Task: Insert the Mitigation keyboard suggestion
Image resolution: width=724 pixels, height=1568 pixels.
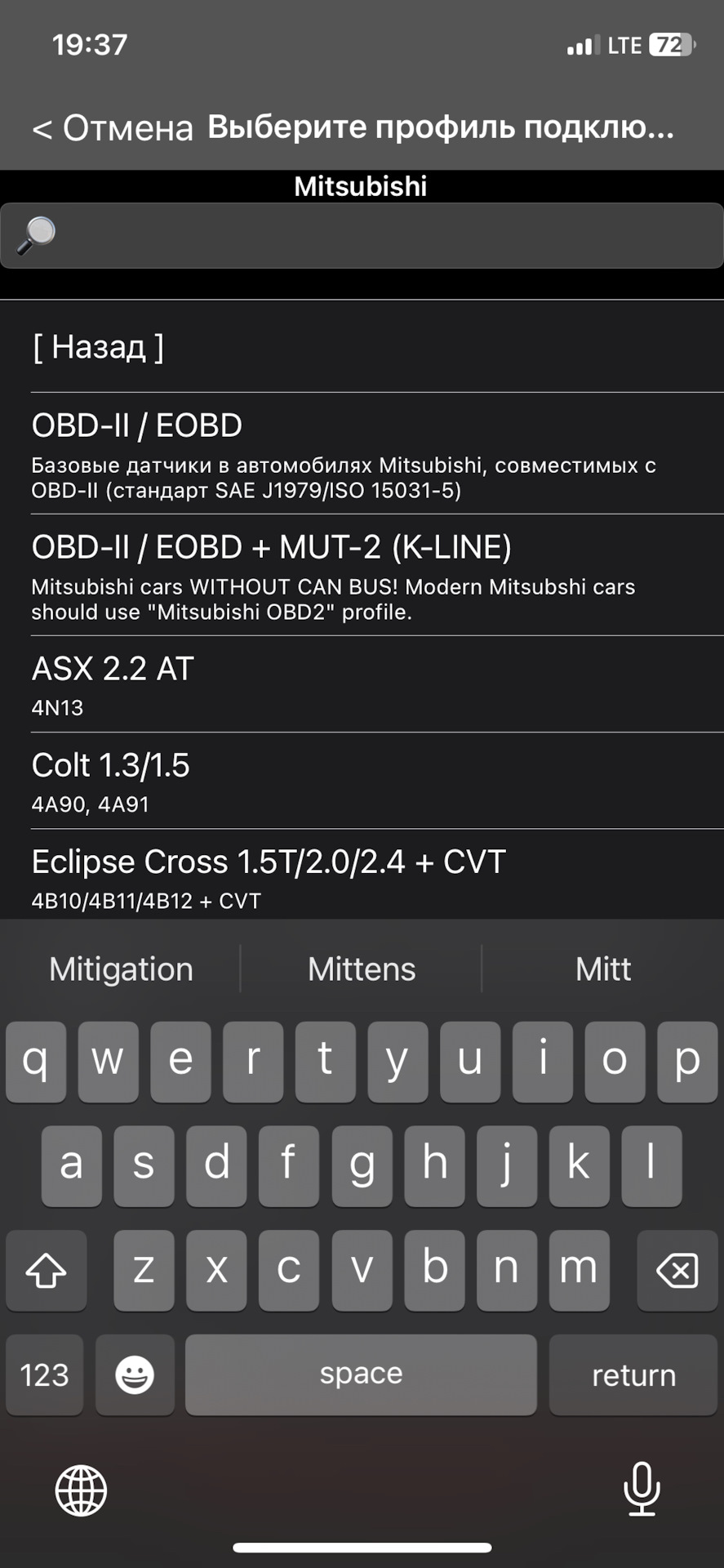Action: [121, 969]
